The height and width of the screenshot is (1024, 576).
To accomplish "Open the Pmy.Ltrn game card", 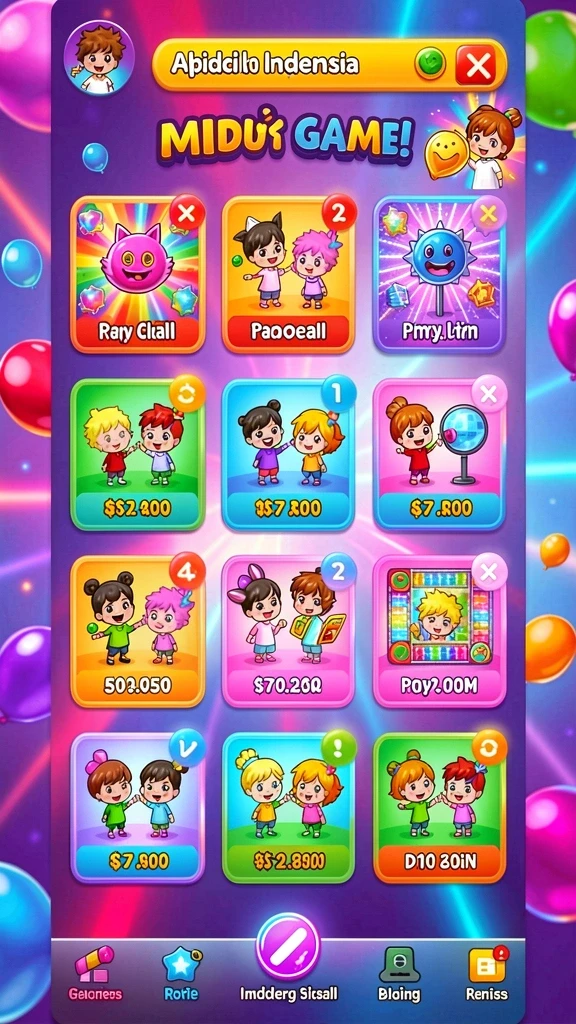I will [440, 274].
